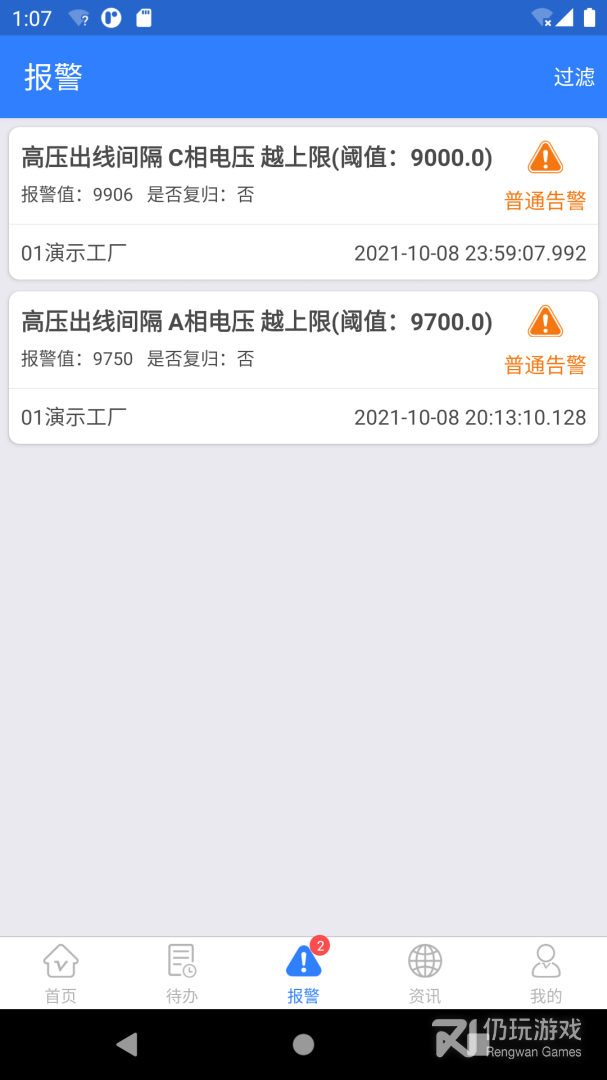Switch to the 待办 tab
This screenshot has height=1080, width=607.
(182, 973)
